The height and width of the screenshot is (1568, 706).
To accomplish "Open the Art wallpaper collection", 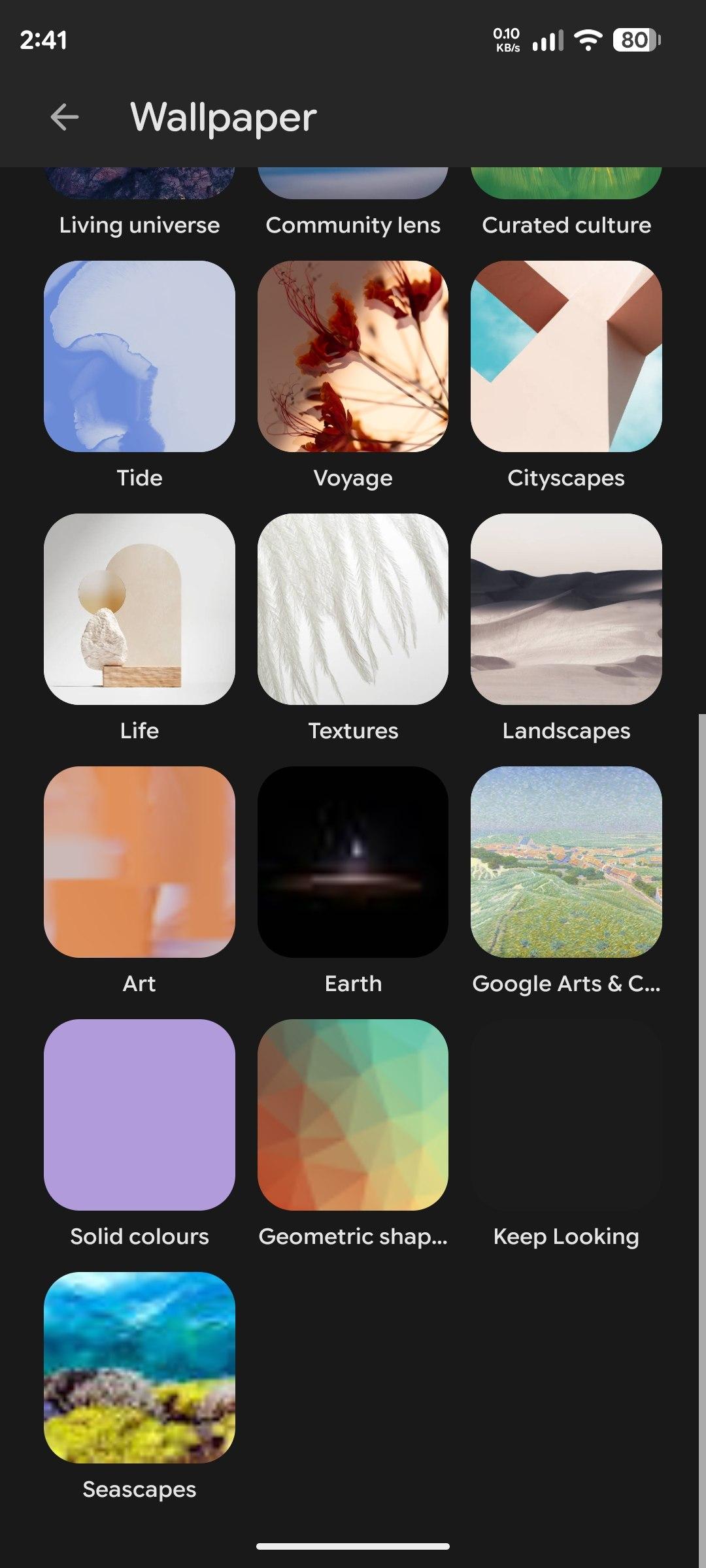I will (x=139, y=862).
